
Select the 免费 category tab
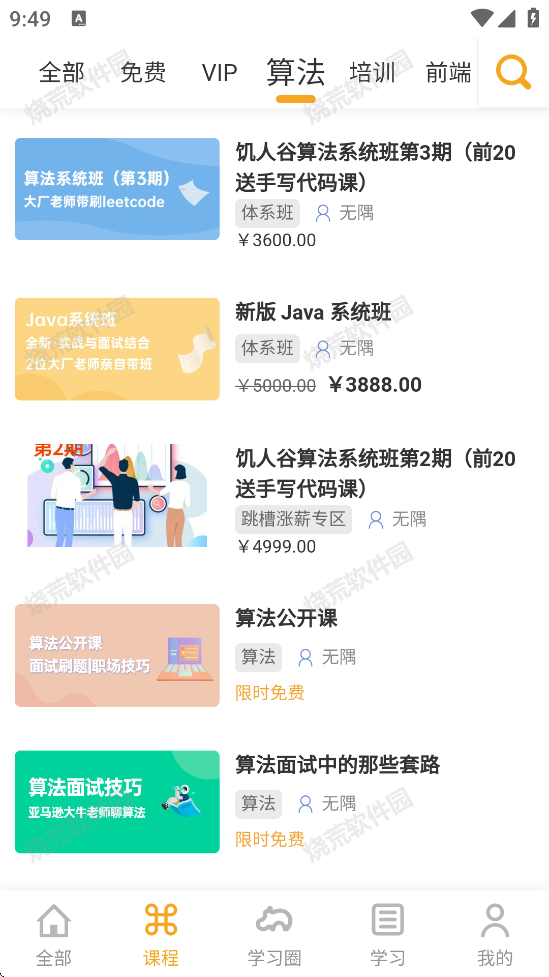pyautogui.click(x=143, y=73)
